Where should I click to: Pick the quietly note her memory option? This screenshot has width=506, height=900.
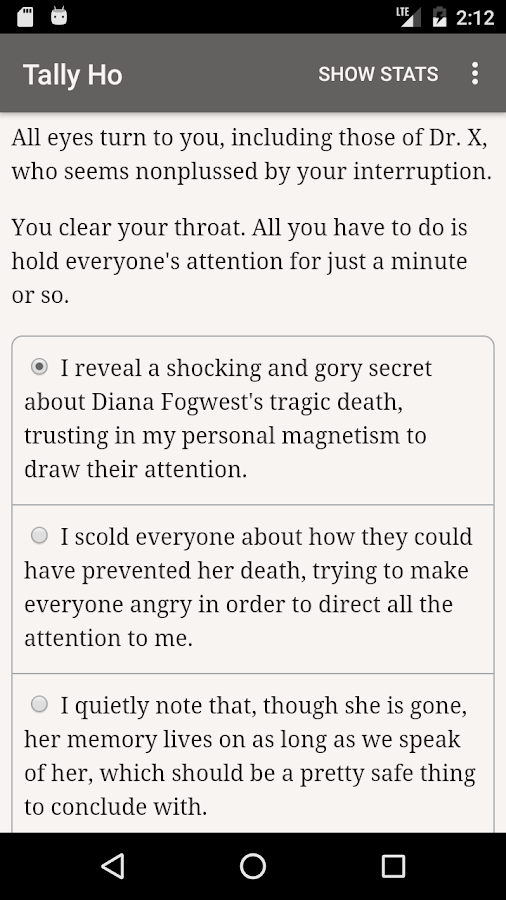tap(252, 754)
